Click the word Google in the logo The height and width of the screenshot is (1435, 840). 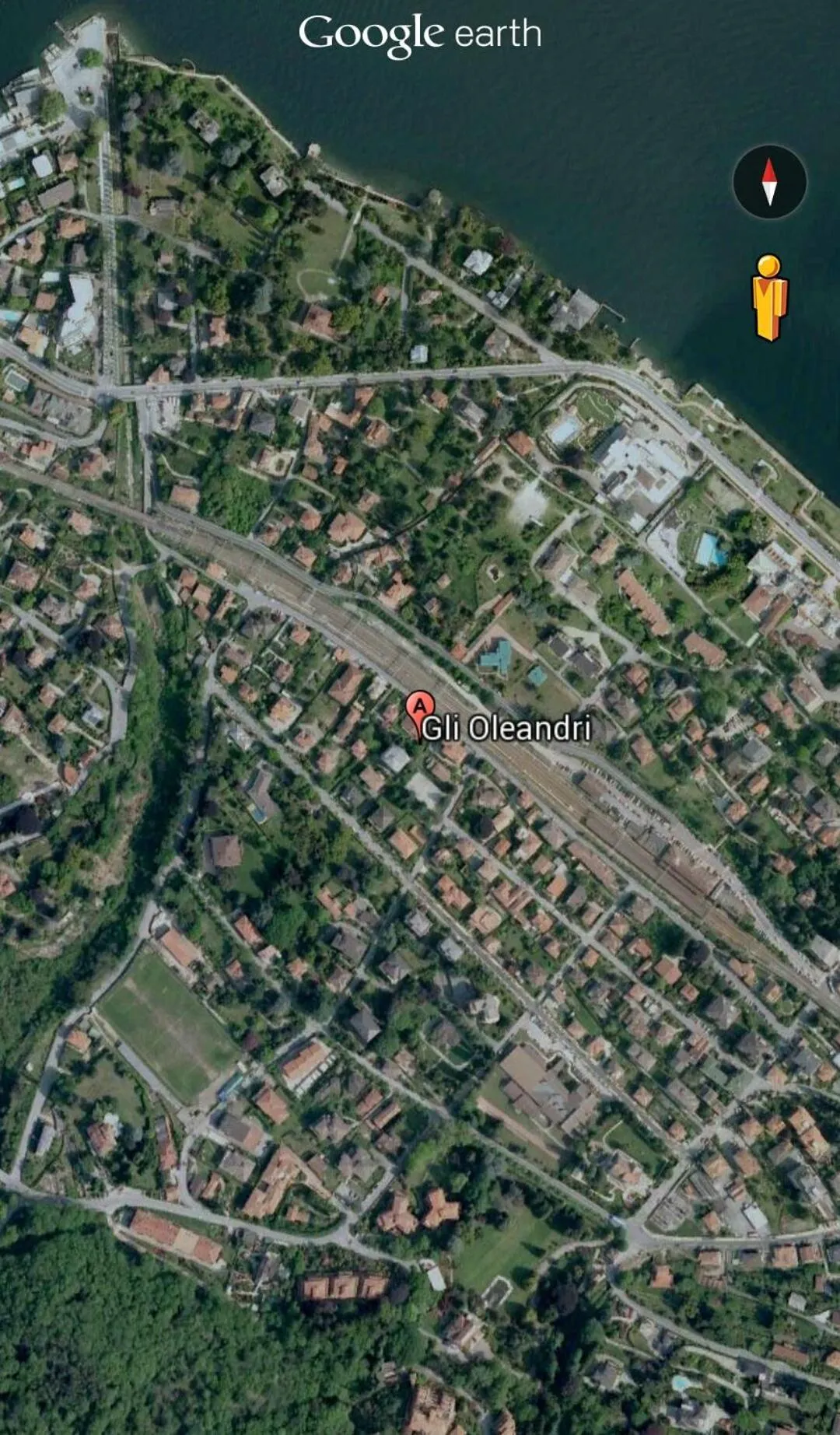tap(372, 33)
